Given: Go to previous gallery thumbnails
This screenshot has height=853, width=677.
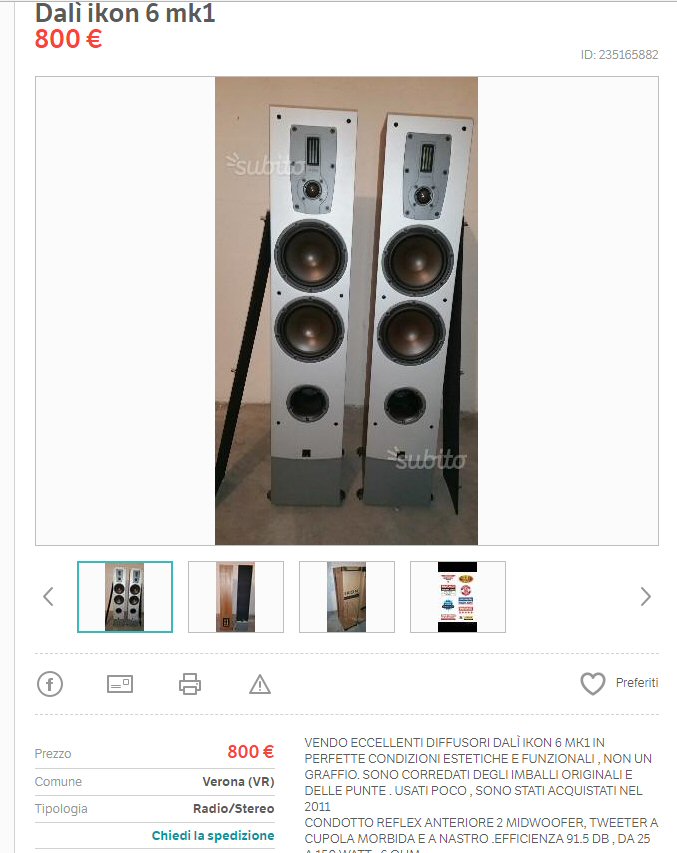Looking at the screenshot, I should click(x=48, y=597).
